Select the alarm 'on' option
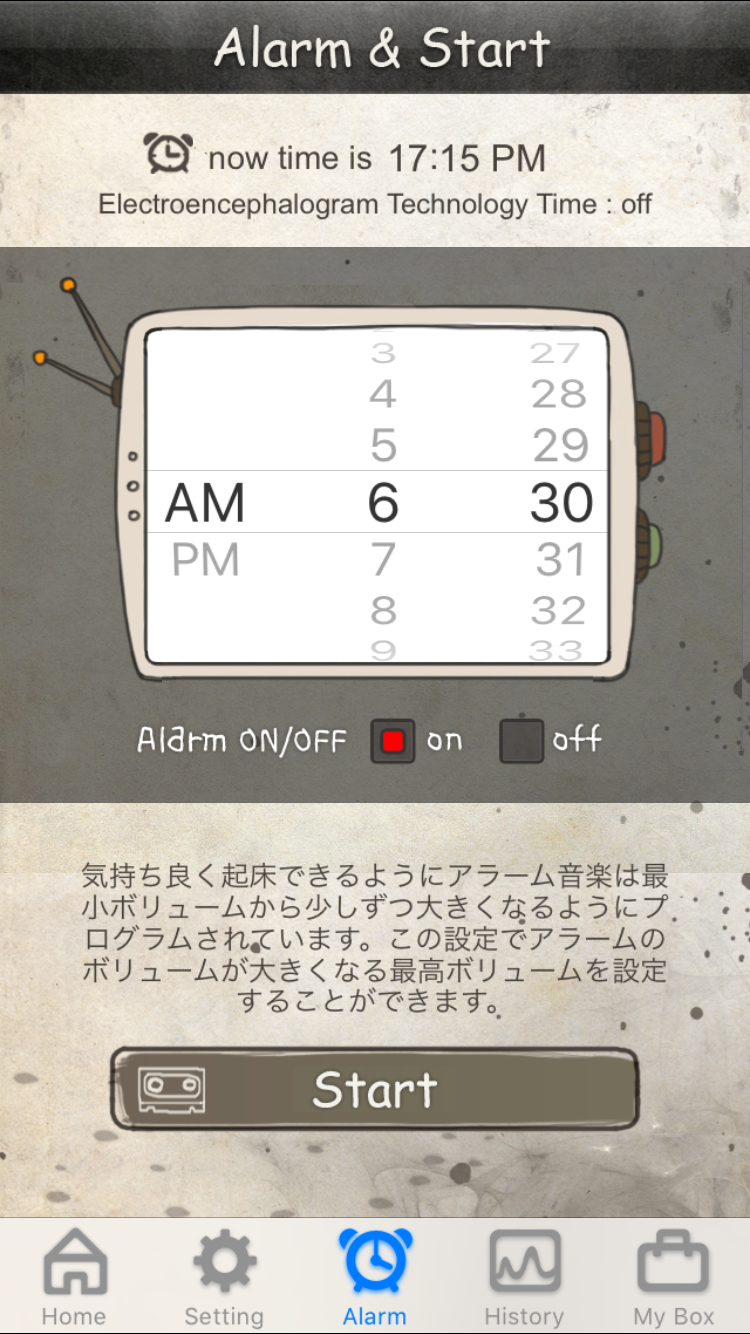750x1334 pixels. point(393,741)
